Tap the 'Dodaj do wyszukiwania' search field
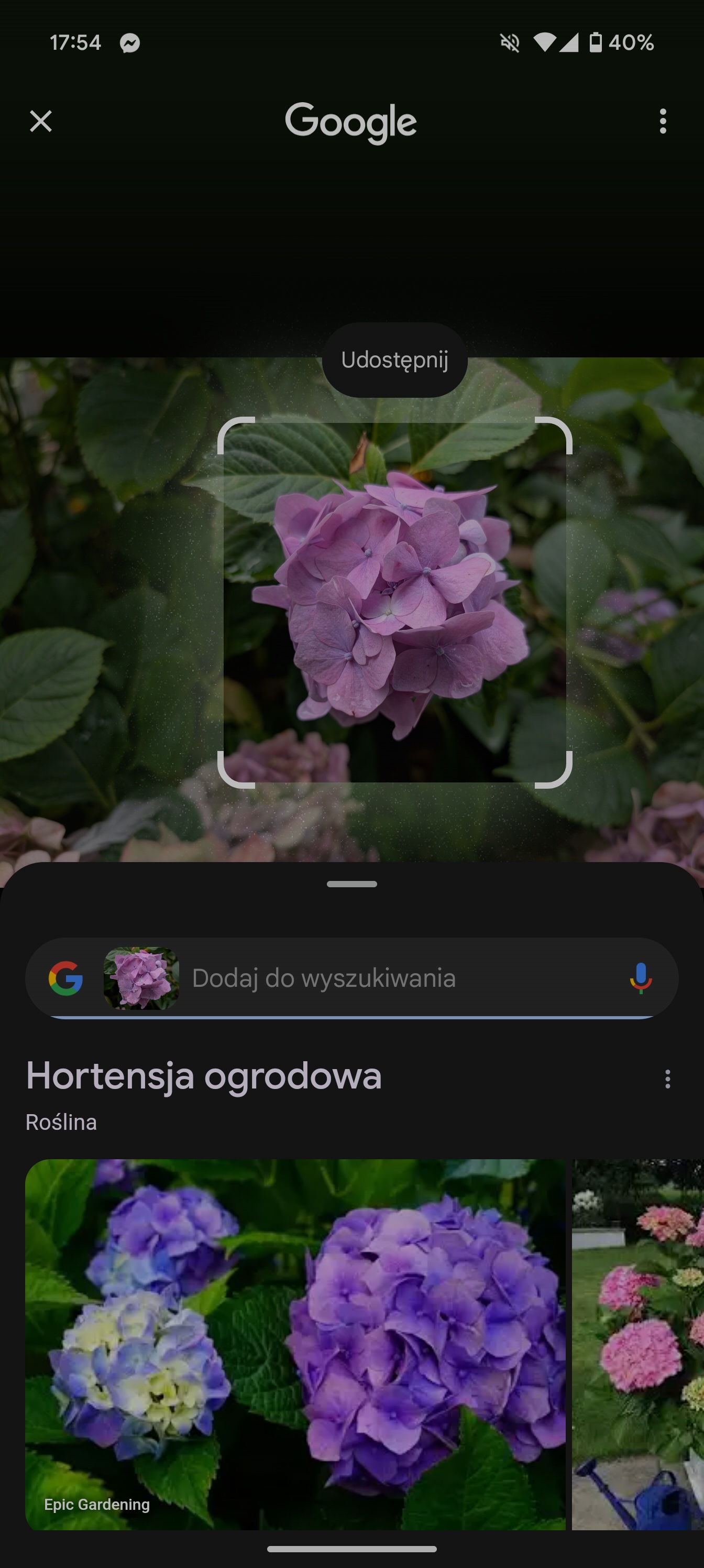 coord(351,978)
